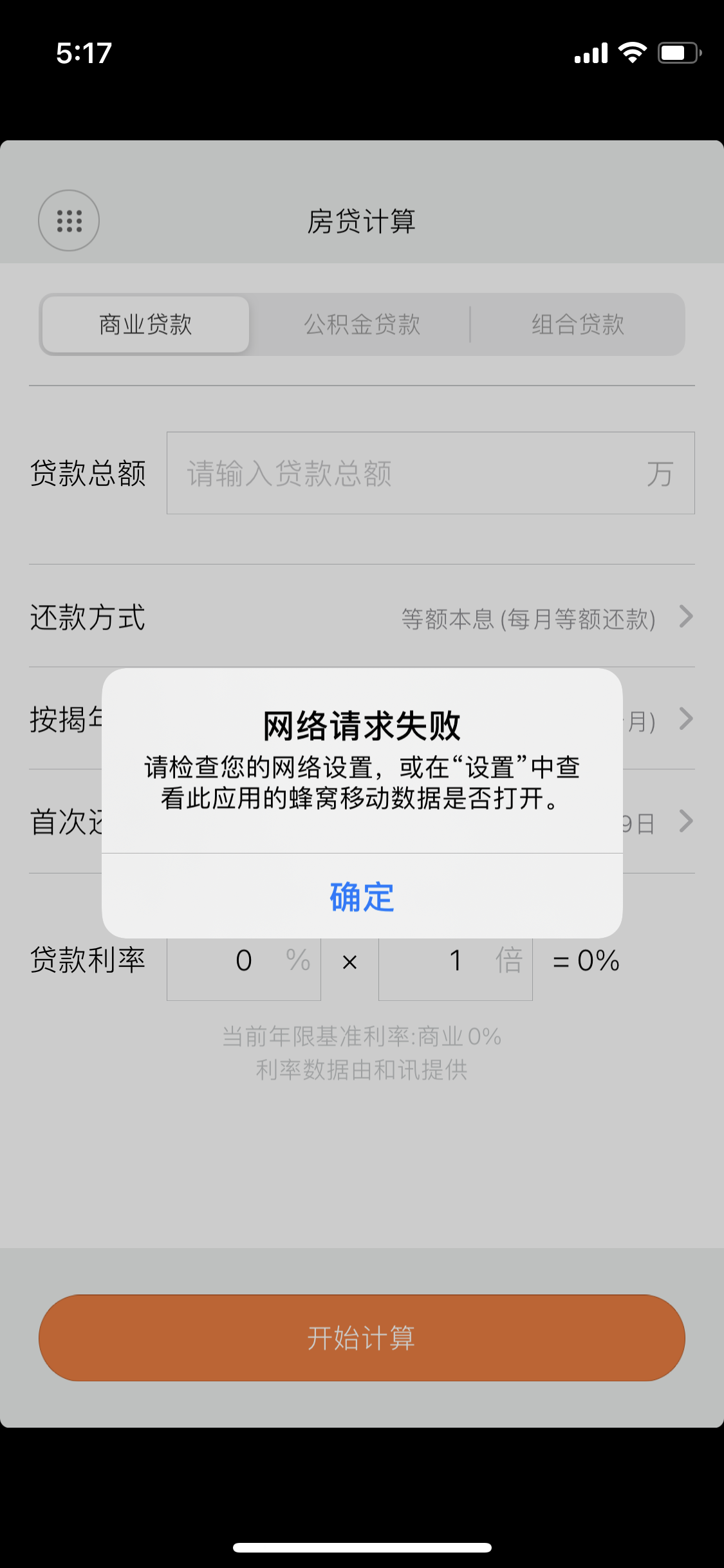Switch to the 组合贷款 tab
This screenshot has height=1568, width=724.
(577, 324)
